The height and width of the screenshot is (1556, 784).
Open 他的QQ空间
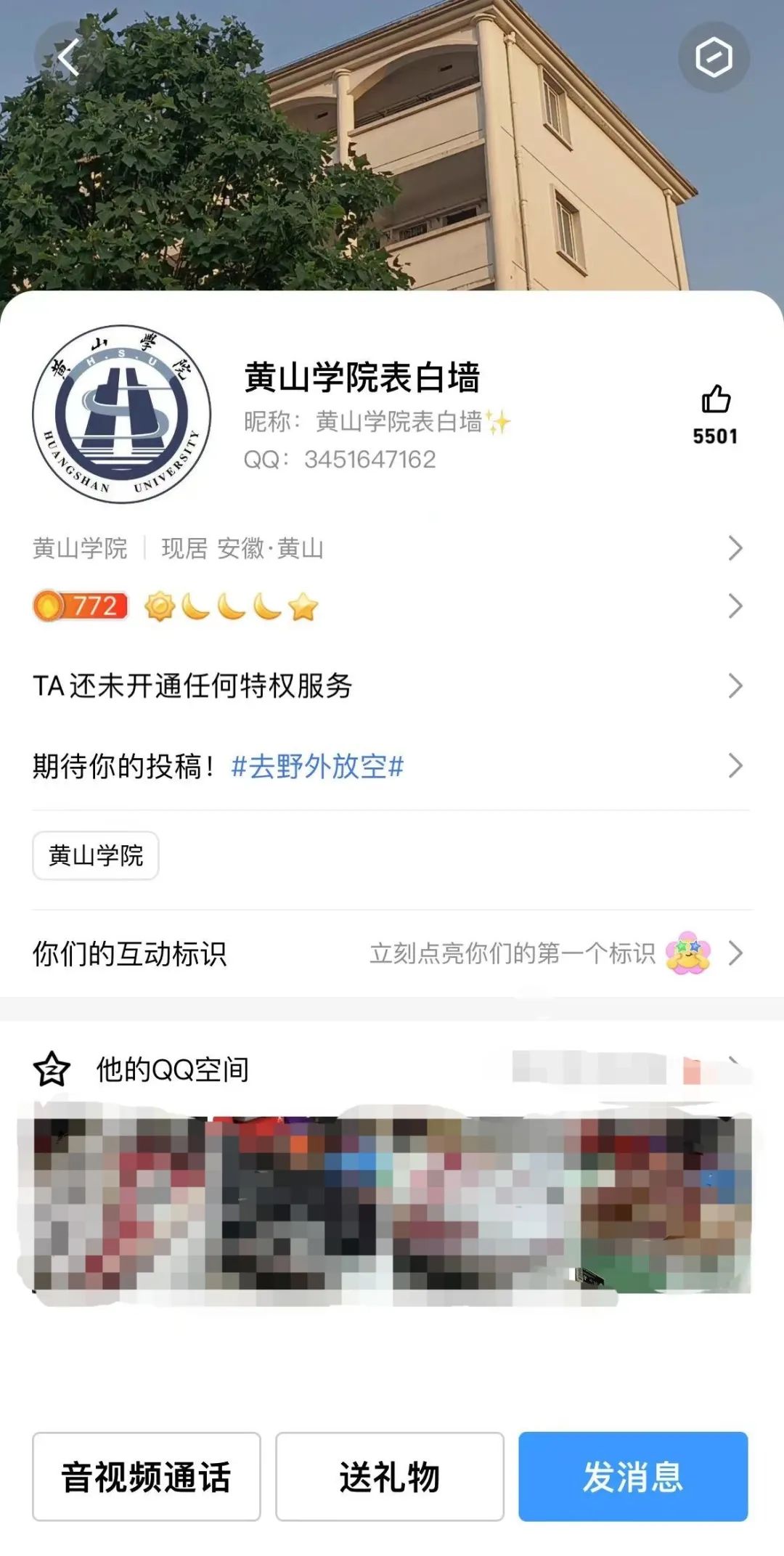coord(173,1070)
